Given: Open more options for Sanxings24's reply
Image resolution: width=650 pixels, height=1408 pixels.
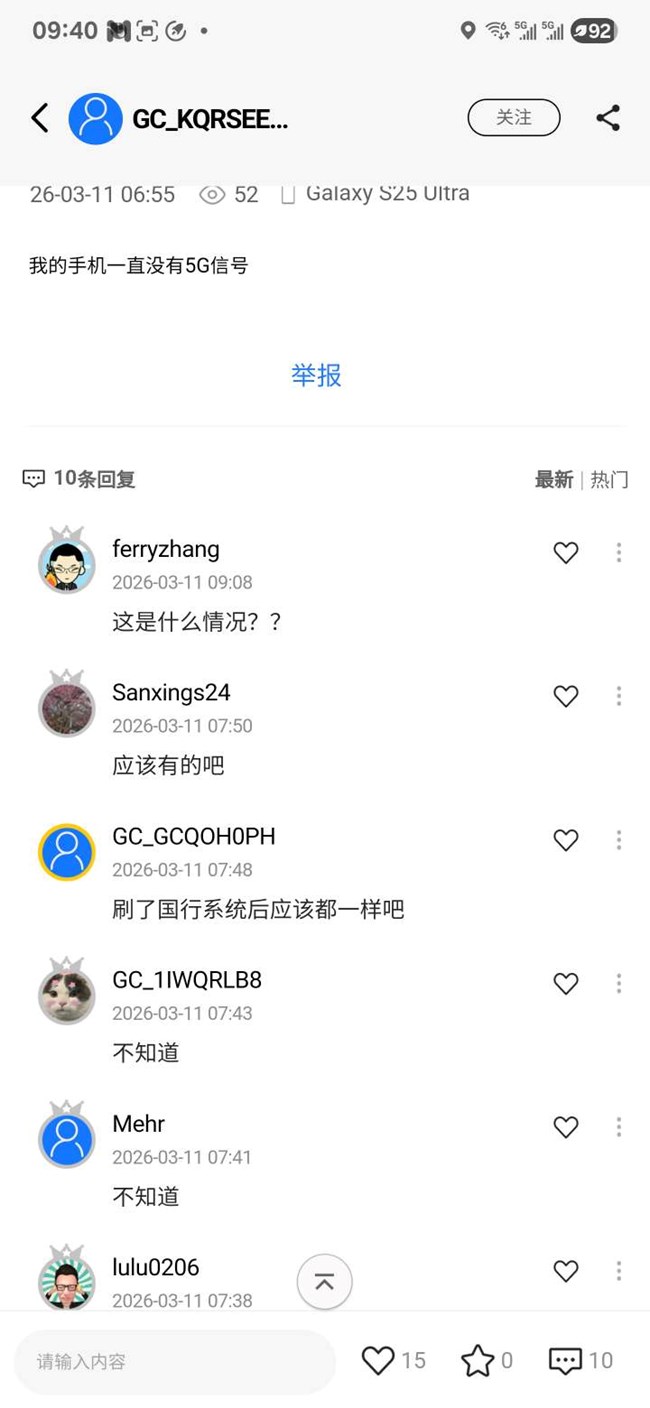Looking at the screenshot, I should point(619,696).
